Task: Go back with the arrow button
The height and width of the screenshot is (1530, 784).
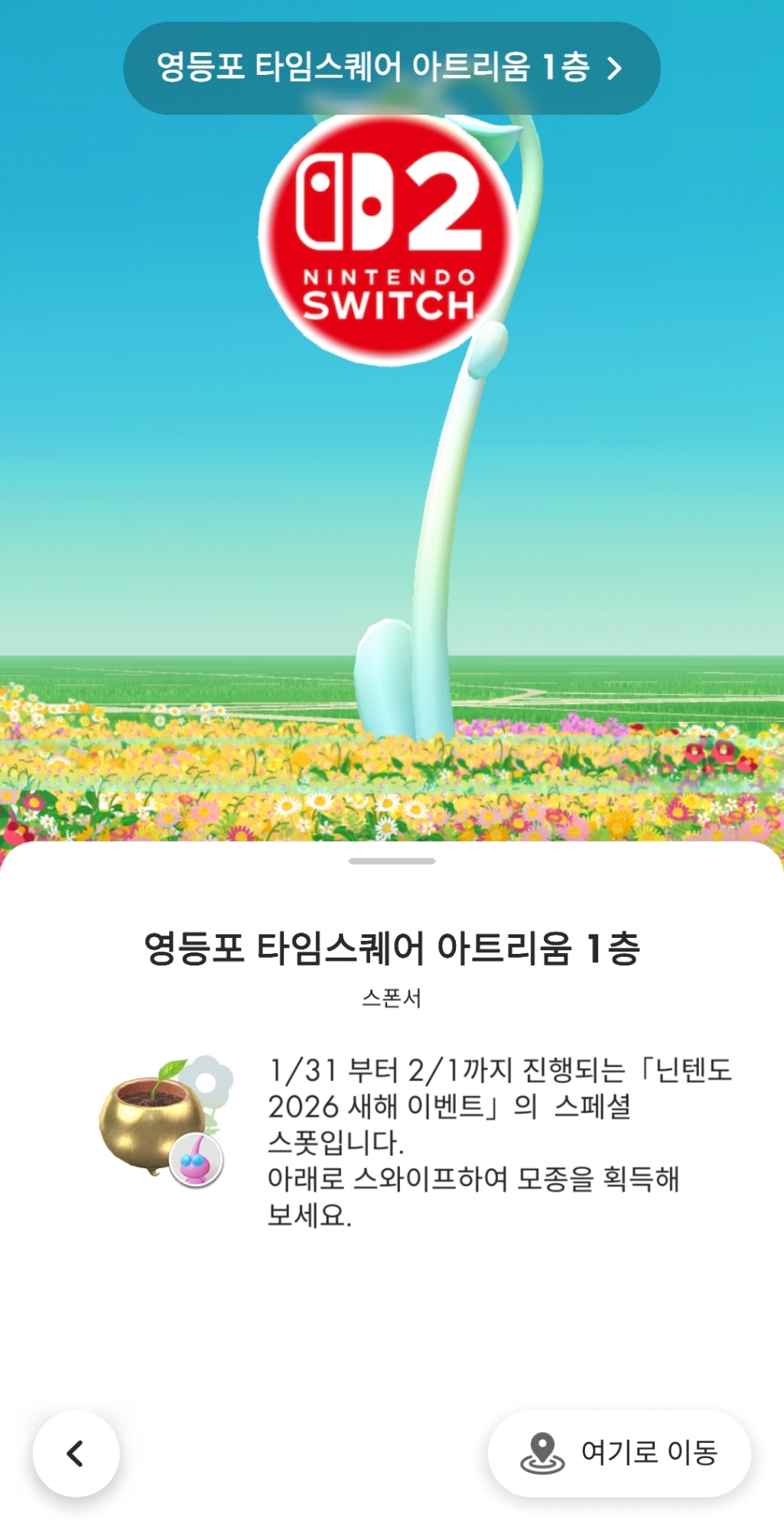Action: coord(76,1453)
